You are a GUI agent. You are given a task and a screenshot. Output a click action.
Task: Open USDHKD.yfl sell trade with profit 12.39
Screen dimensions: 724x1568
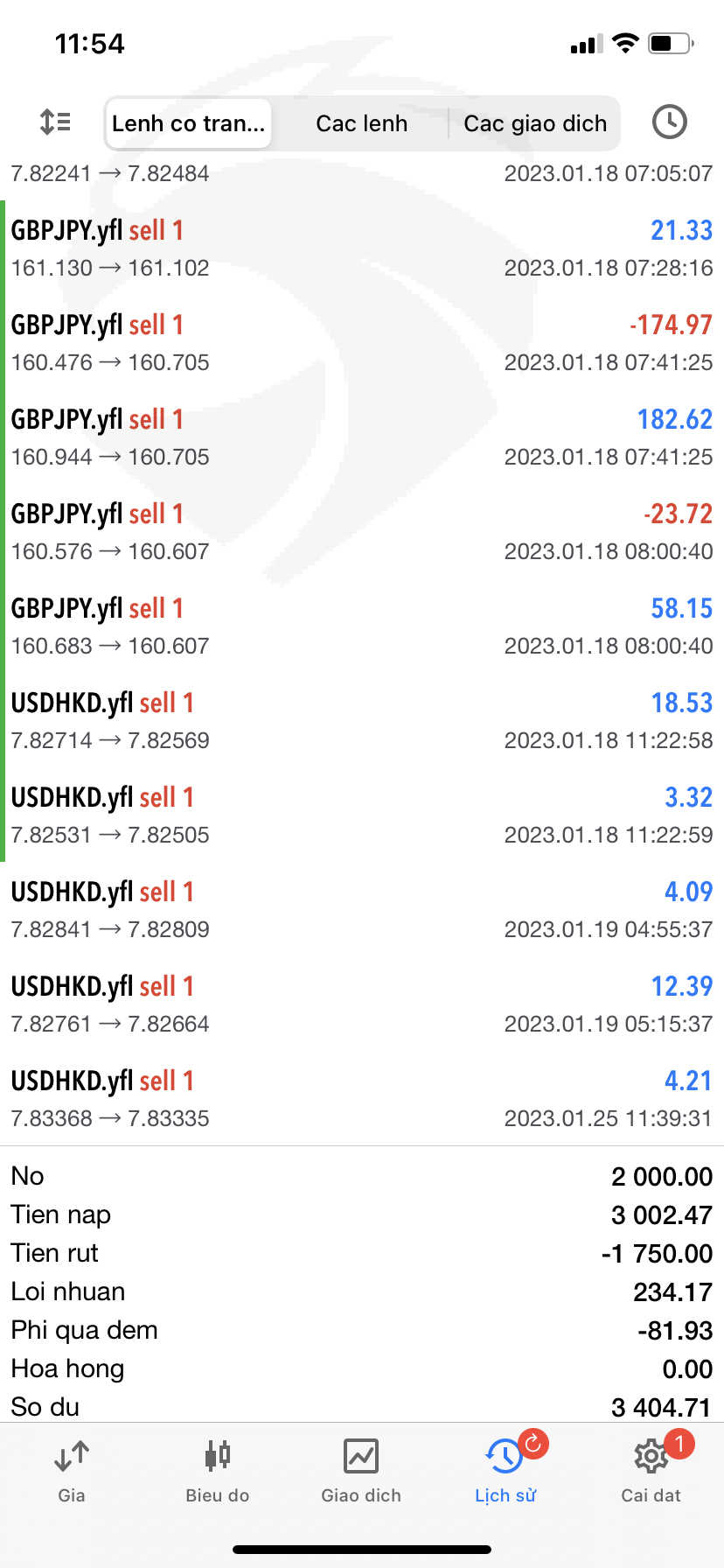(362, 1004)
